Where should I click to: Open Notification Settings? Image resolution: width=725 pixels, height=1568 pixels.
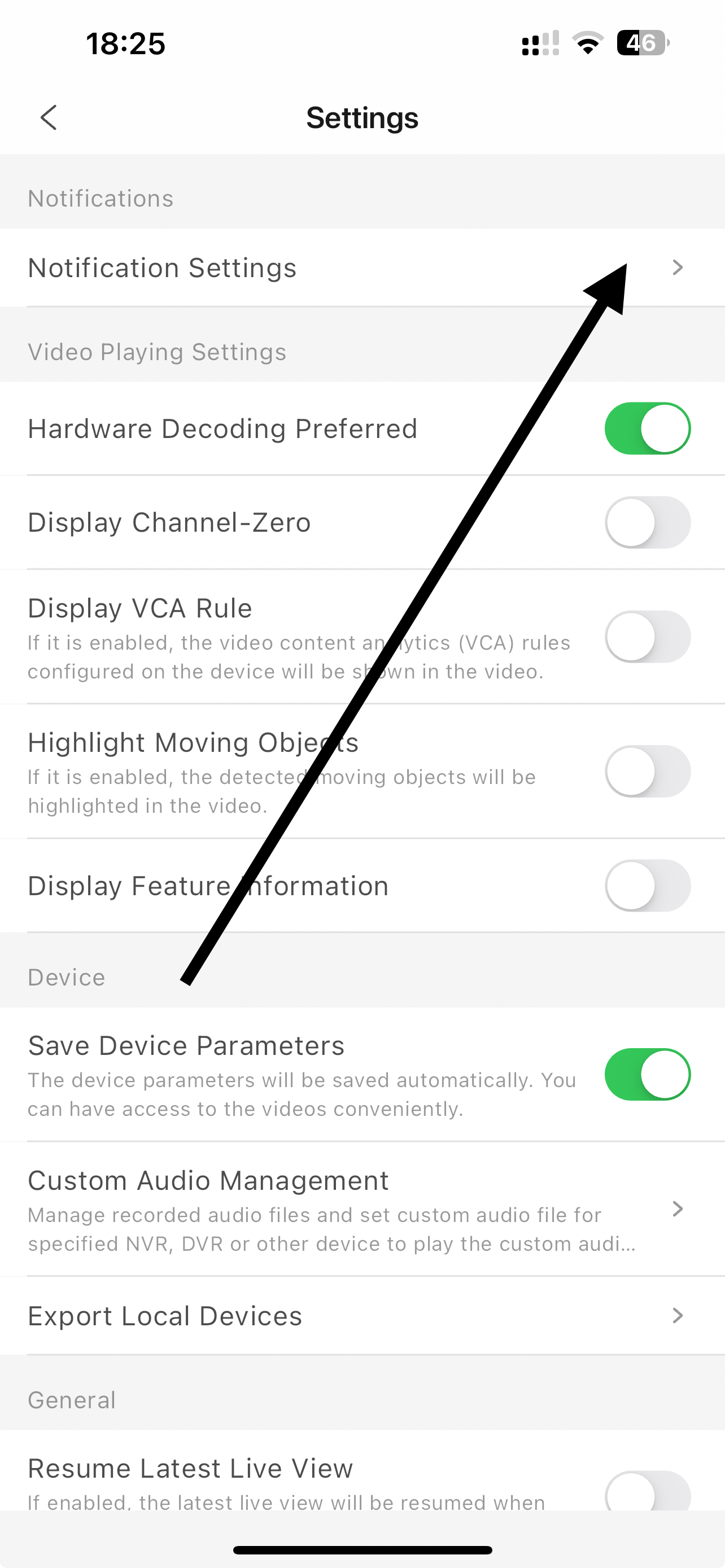coord(361,268)
